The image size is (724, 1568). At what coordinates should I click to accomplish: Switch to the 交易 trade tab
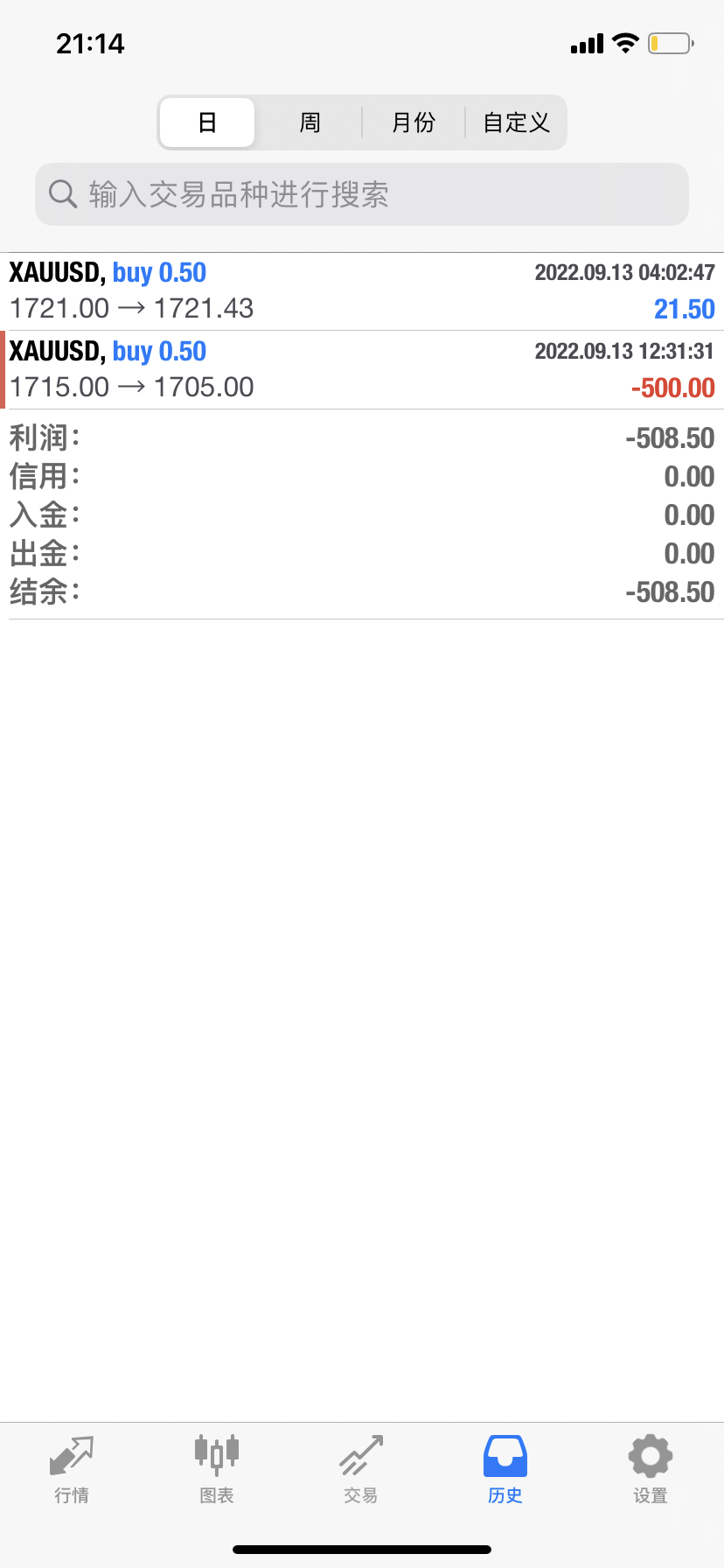pos(361,1470)
